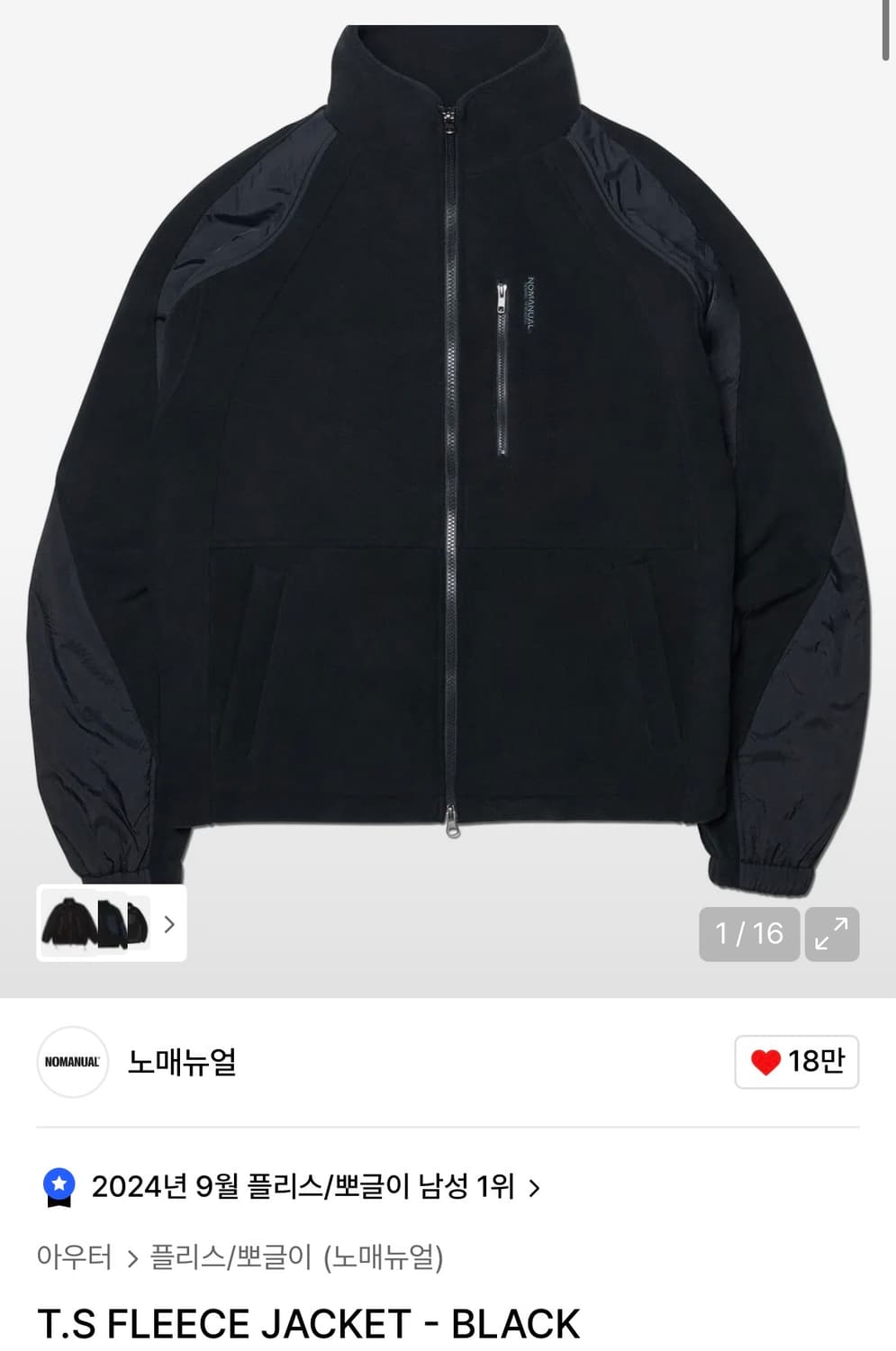Open the 2024년 9월 1위 award banner
Screen dimensions: 896x1351
[x=306, y=1188]
